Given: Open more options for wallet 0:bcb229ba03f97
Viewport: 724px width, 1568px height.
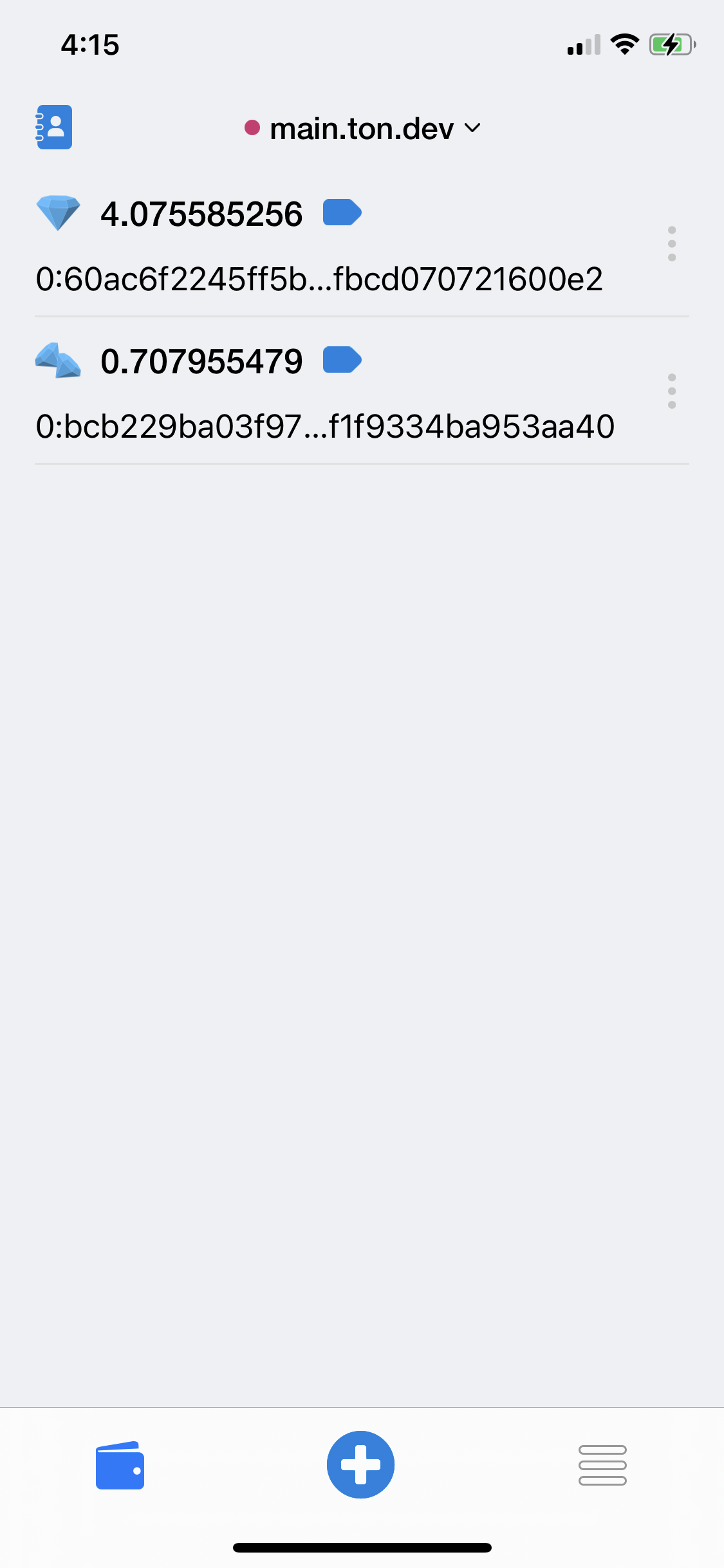Looking at the screenshot, I should [671, 391].
